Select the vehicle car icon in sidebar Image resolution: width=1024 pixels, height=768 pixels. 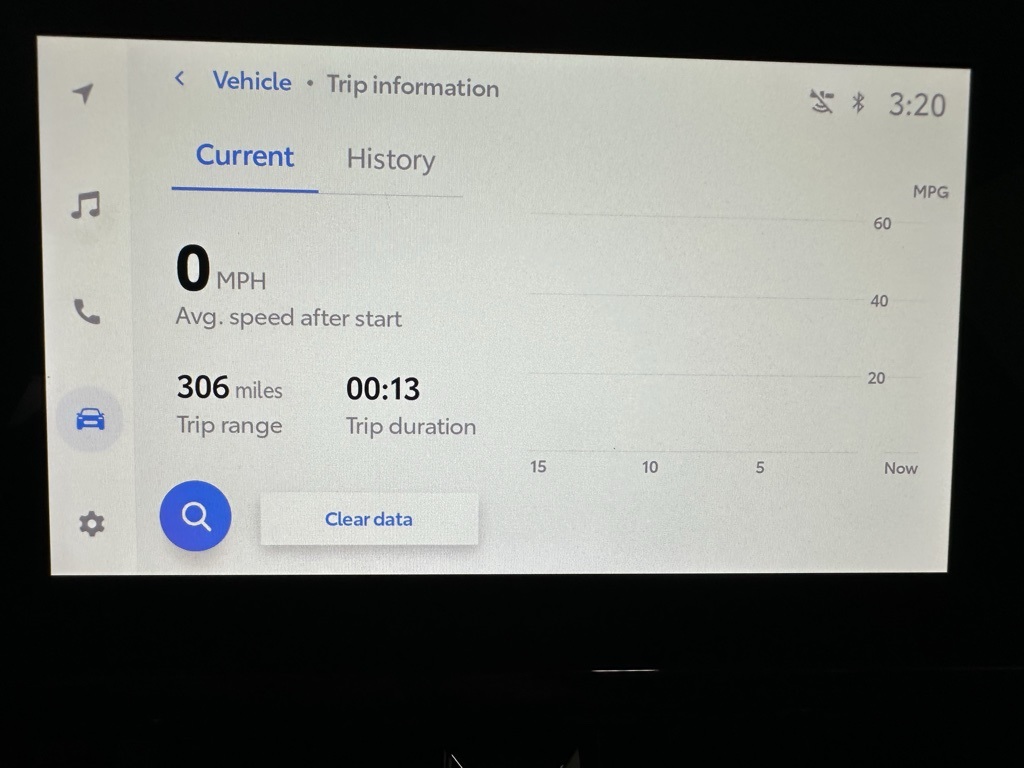pos(90,420)
